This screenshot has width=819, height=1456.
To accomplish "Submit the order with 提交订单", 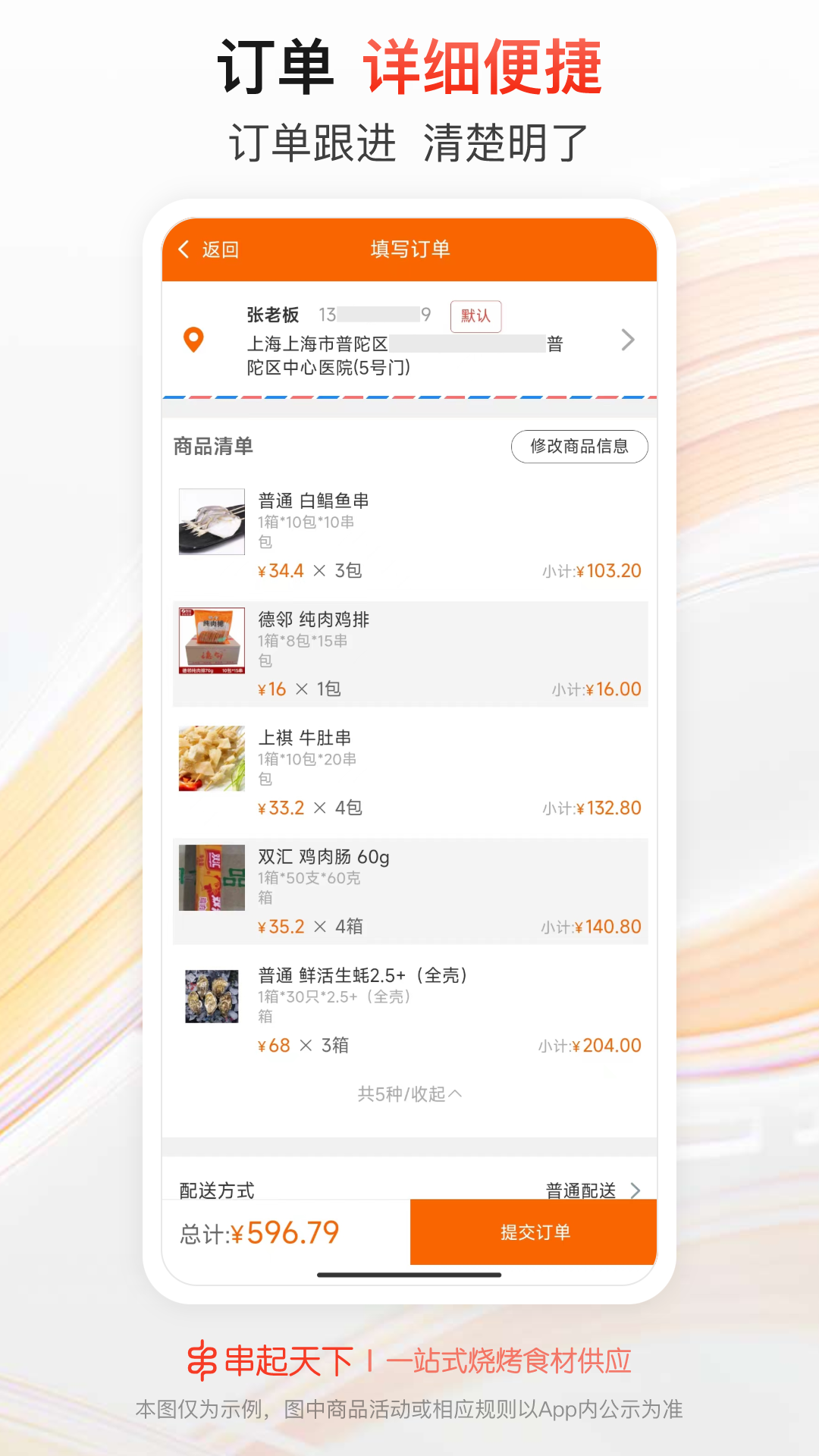I will pos(535,1232).
